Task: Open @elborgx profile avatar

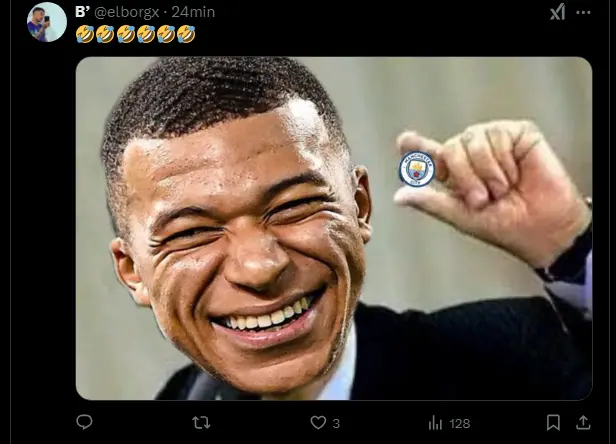Action: (x=46, y=21)
